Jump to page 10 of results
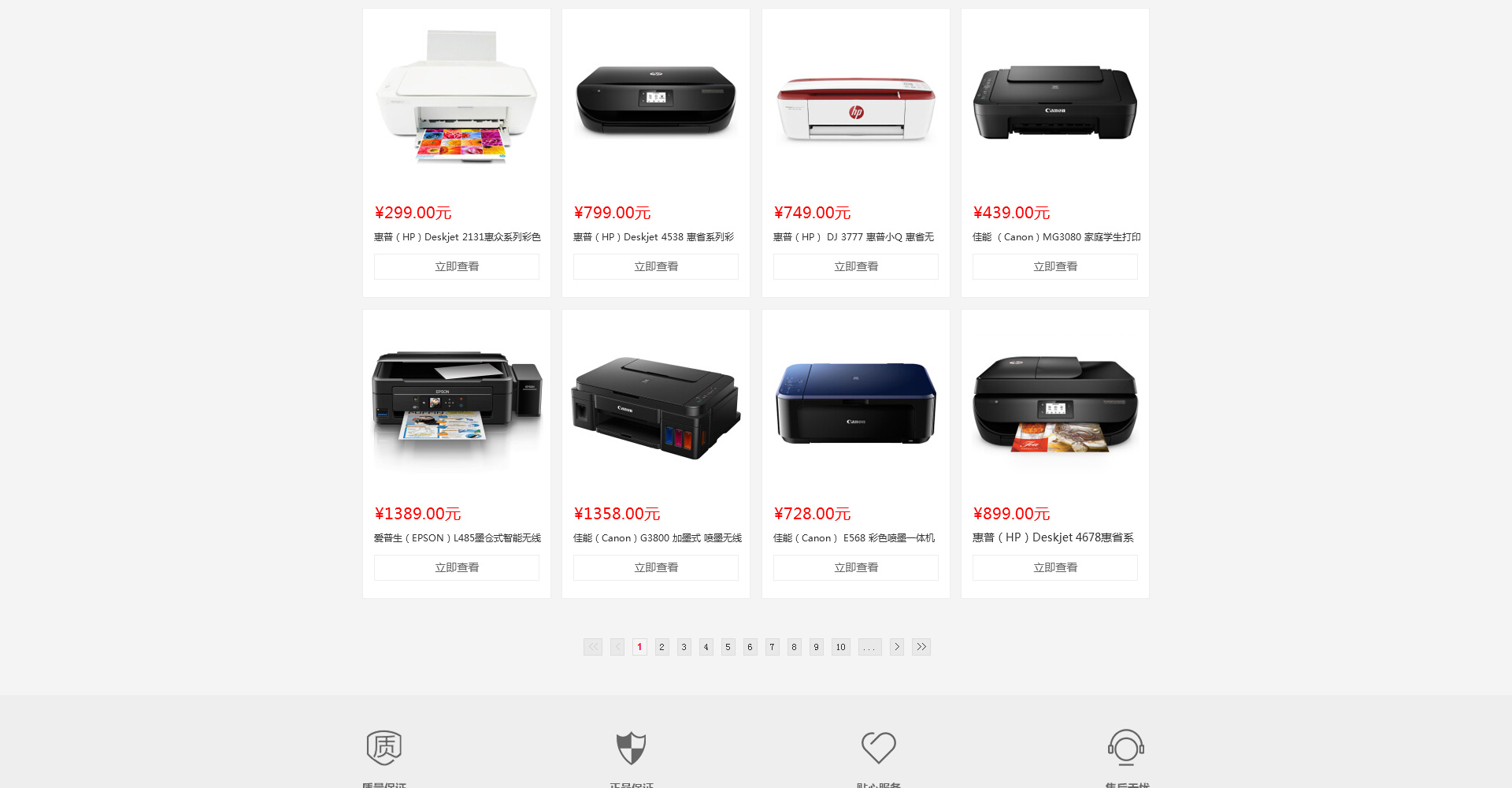The image size is (1512, 788). (841, 647)
